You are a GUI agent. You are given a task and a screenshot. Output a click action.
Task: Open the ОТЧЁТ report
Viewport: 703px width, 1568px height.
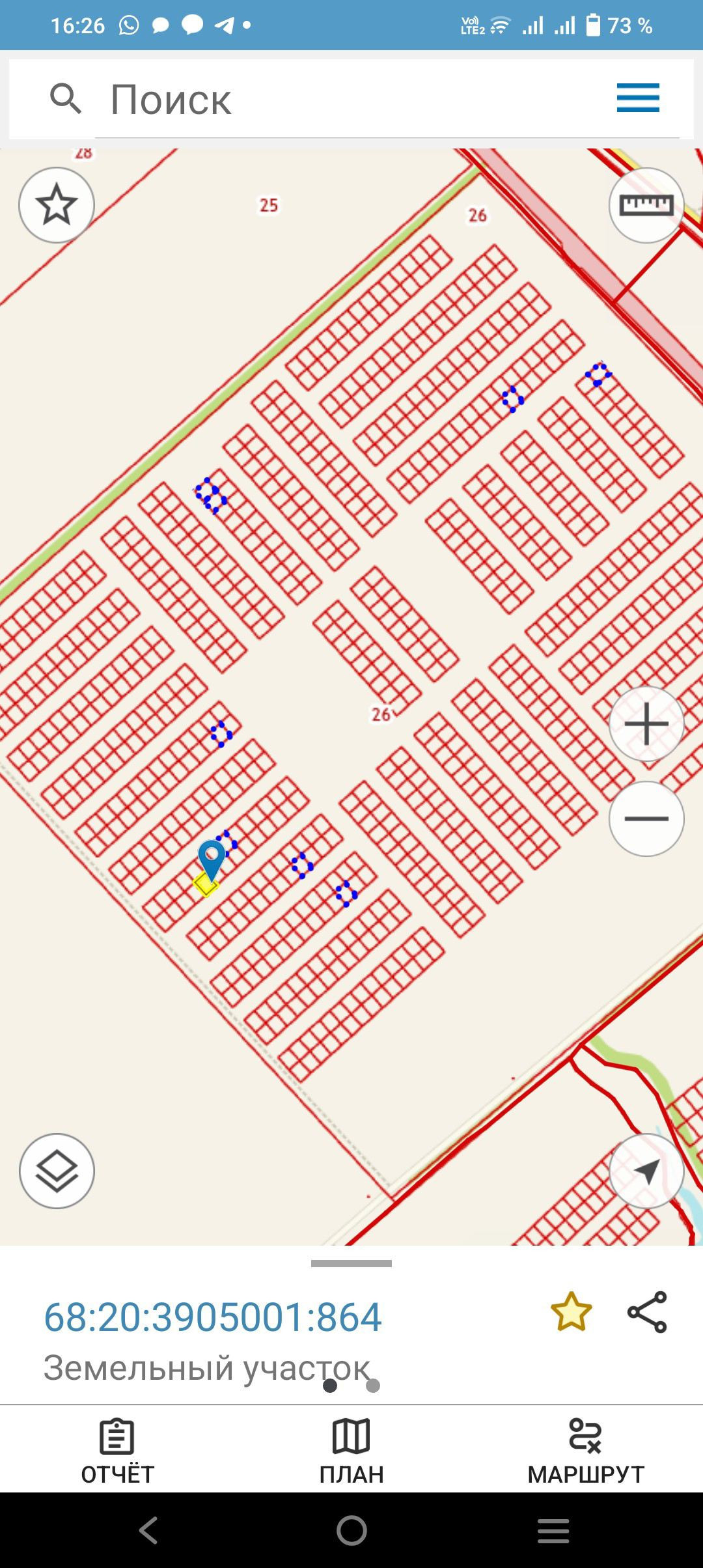click(x=117, y=1451)
